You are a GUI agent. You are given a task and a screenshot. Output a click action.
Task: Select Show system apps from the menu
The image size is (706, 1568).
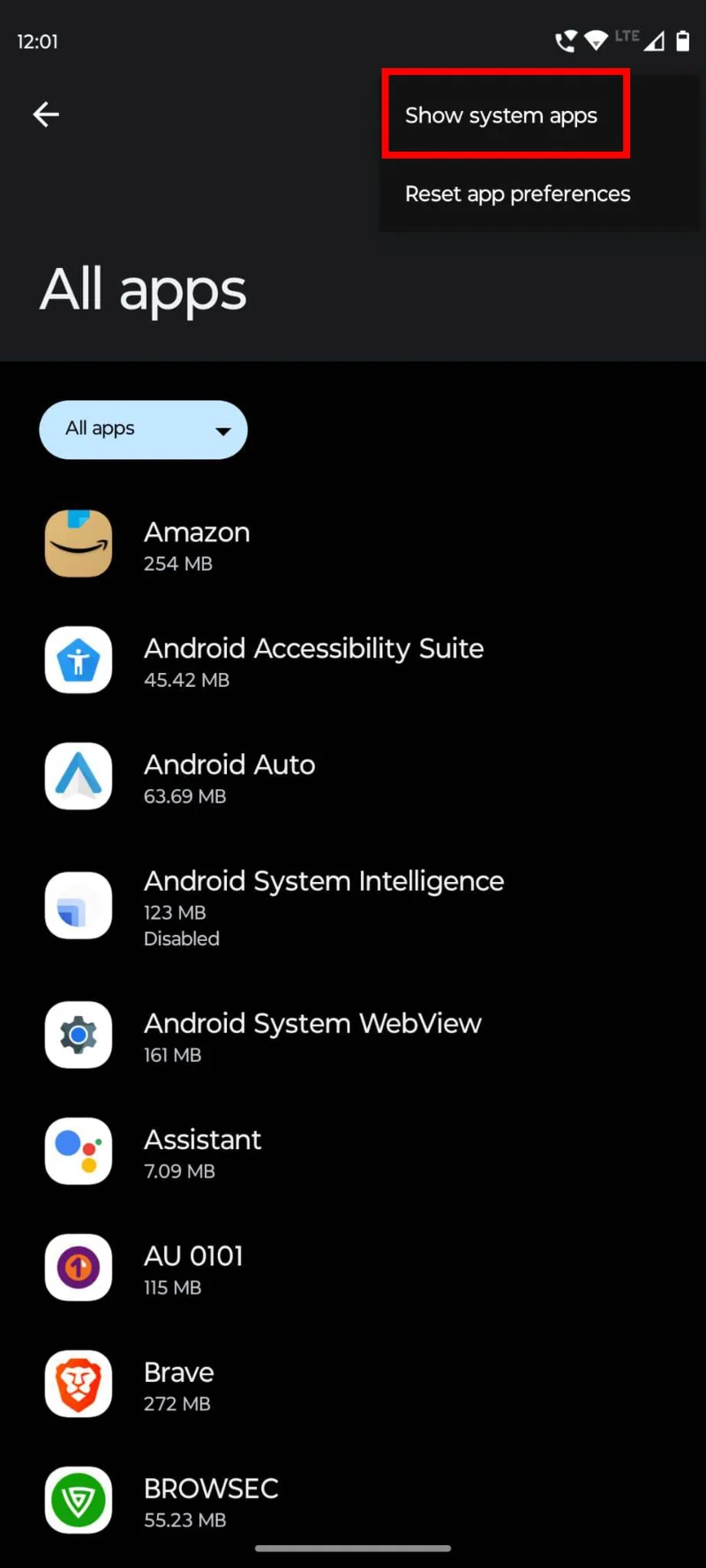point(500,115)
